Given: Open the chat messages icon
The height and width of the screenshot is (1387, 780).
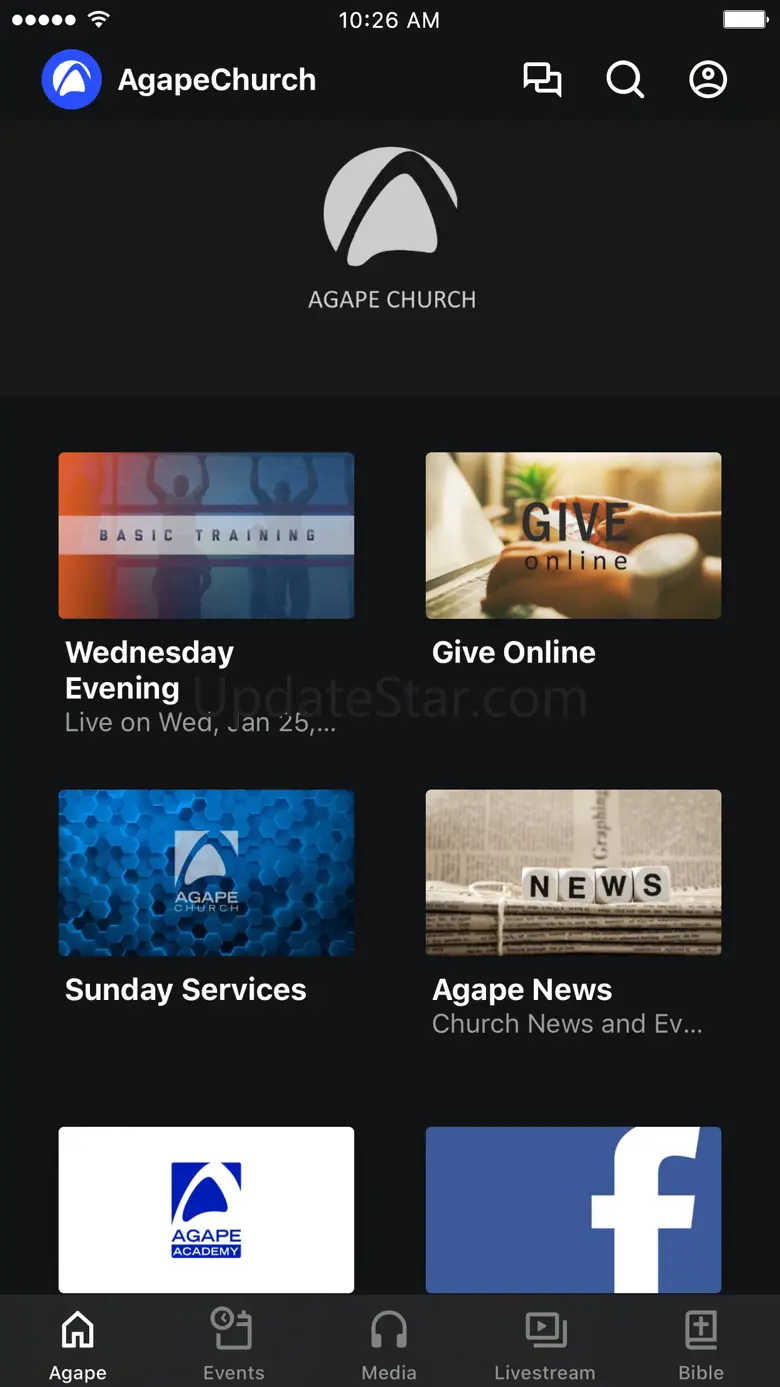Looking at the screenshot, I should [542, 80].
